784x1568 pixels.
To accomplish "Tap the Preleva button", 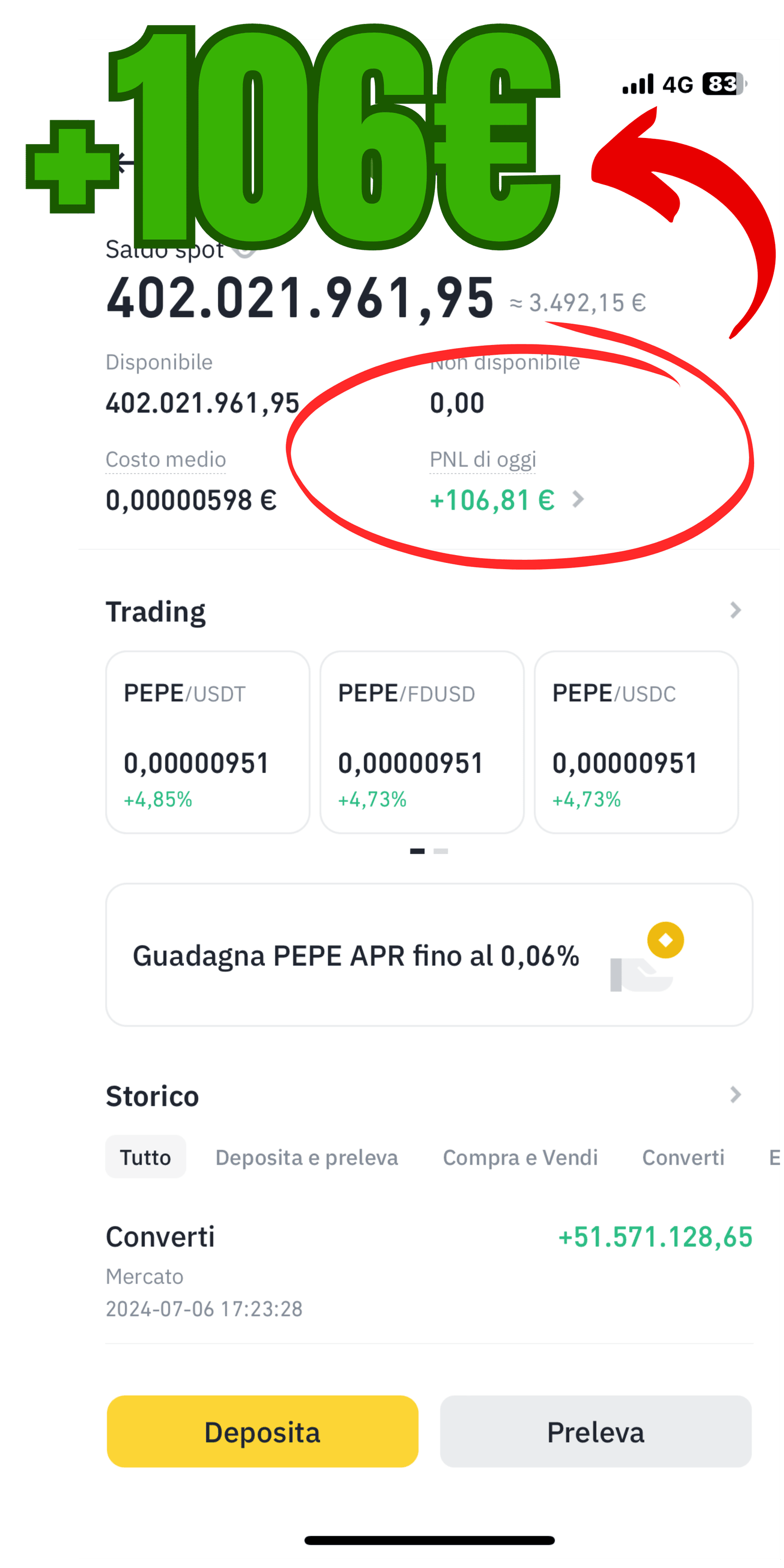I will click(x=595, y=1432).
